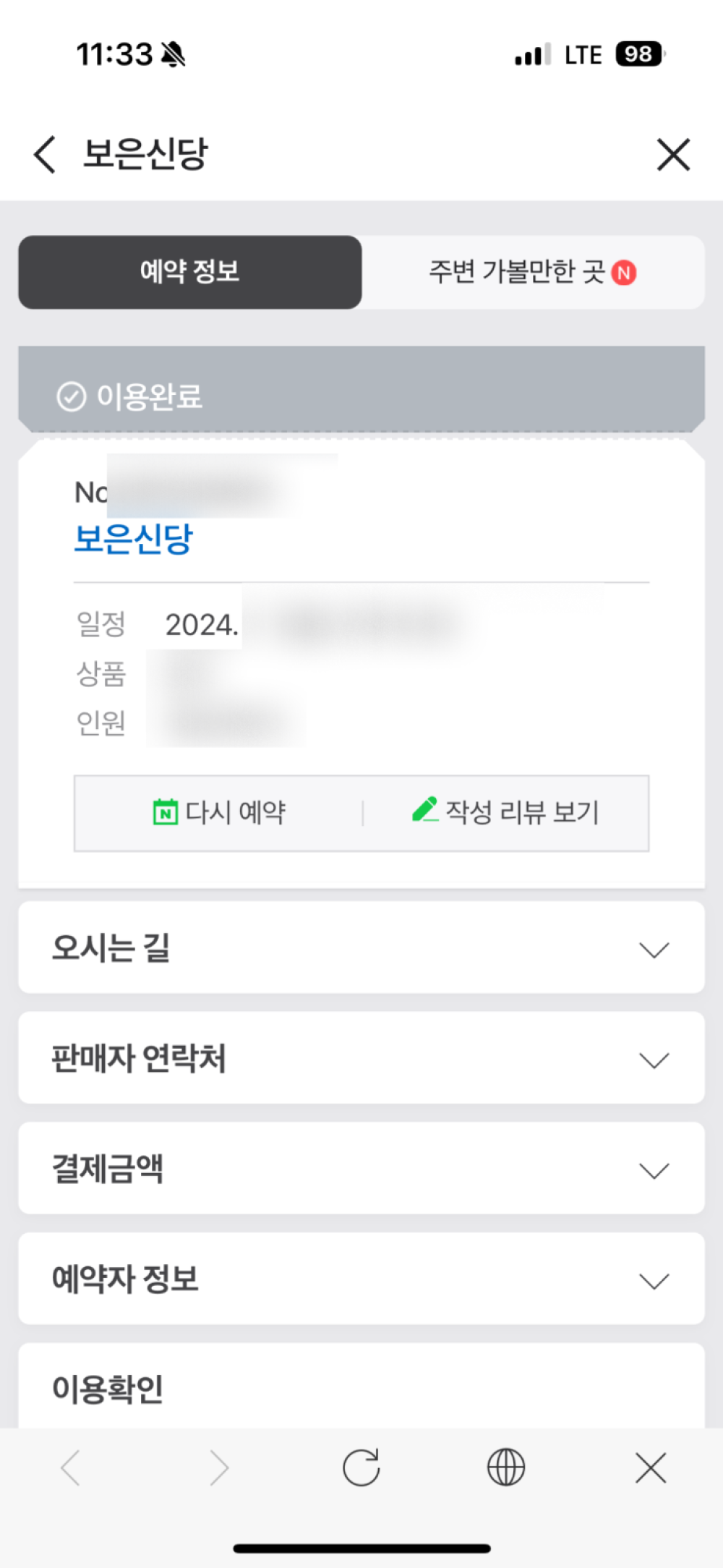Switch to the 주변 가볼만한 곳 tab
The width and height of the screenshot is (723, 1568).
coord(533,273)
